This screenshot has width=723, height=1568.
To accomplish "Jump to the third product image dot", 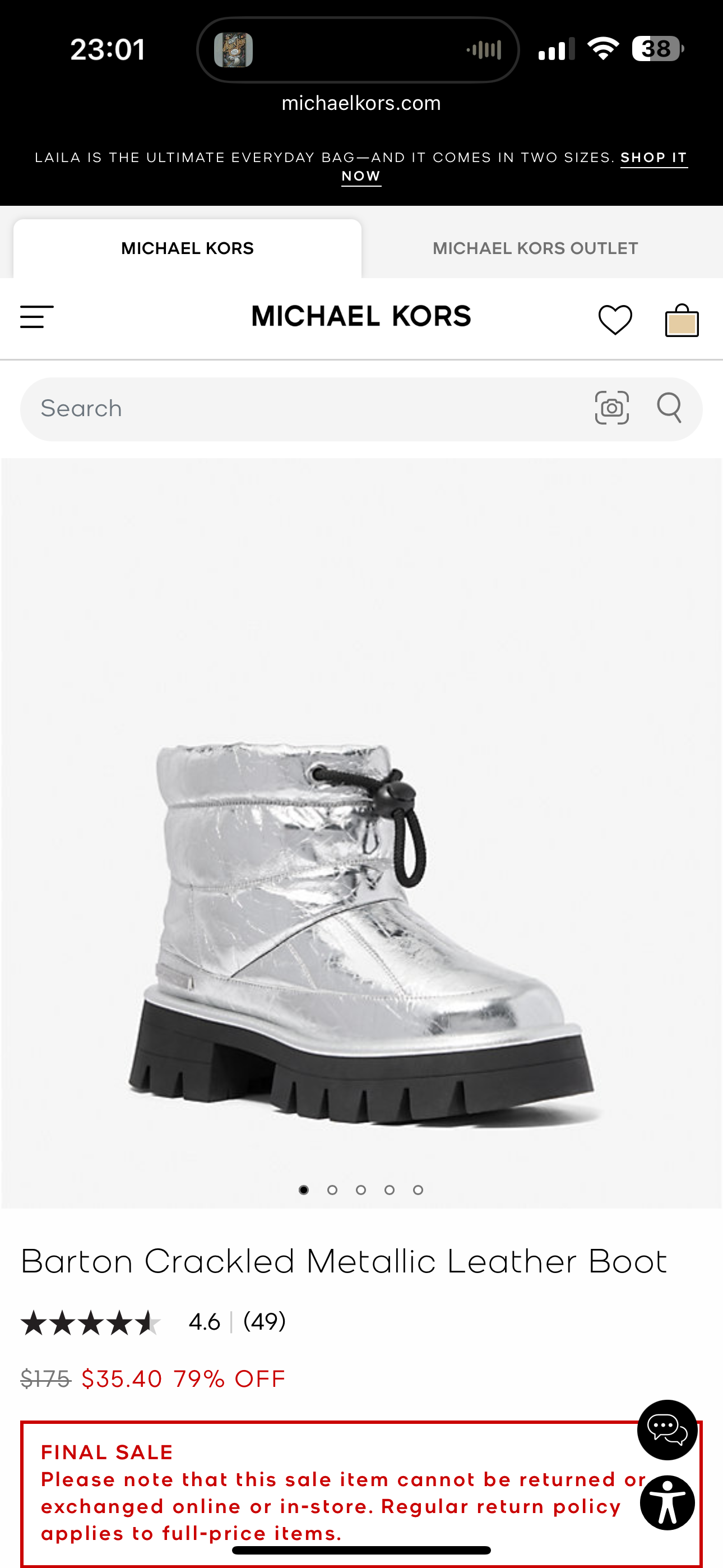I will (x=361, y=1190).
